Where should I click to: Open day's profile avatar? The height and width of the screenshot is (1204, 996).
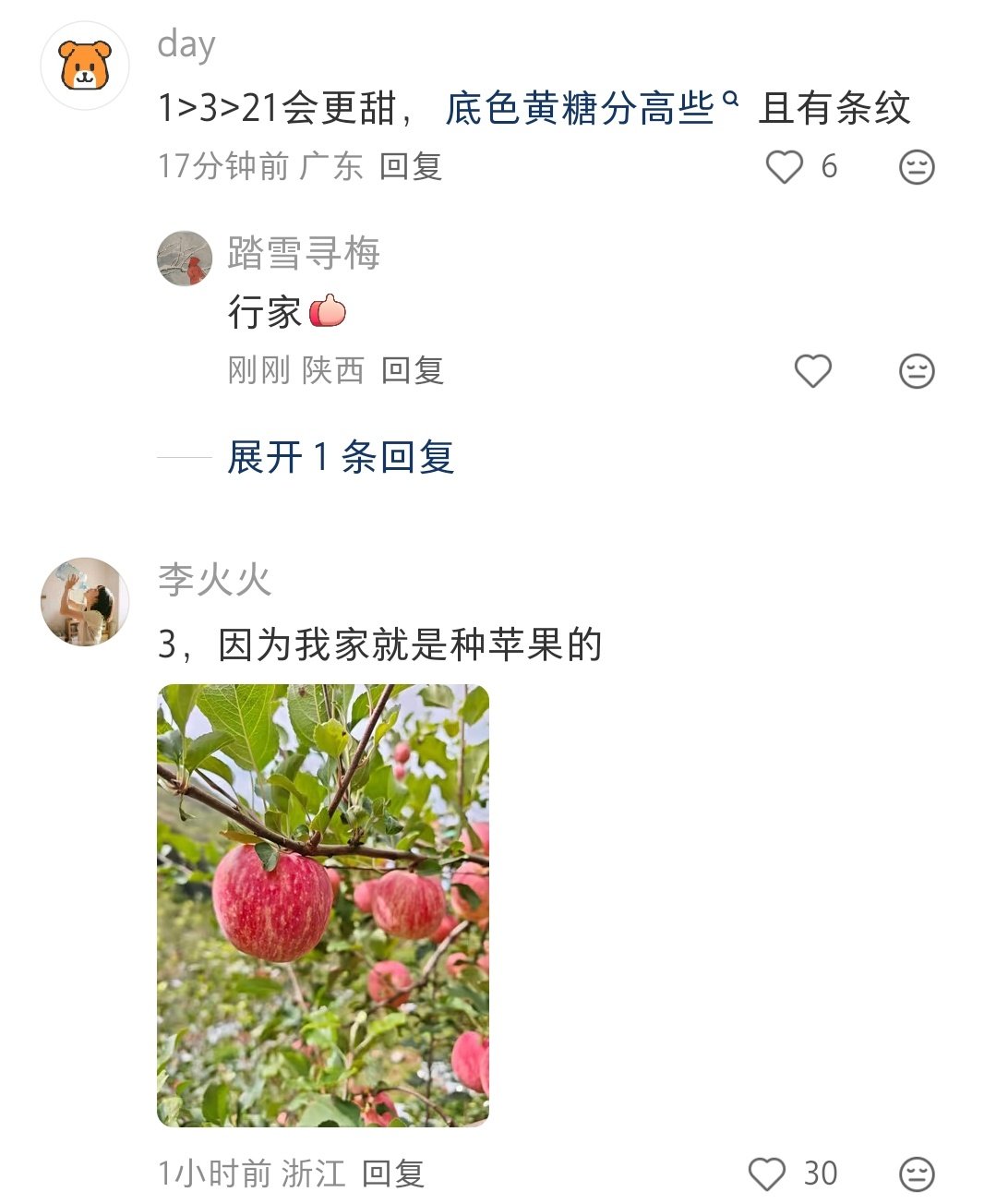tap(85, 66)
